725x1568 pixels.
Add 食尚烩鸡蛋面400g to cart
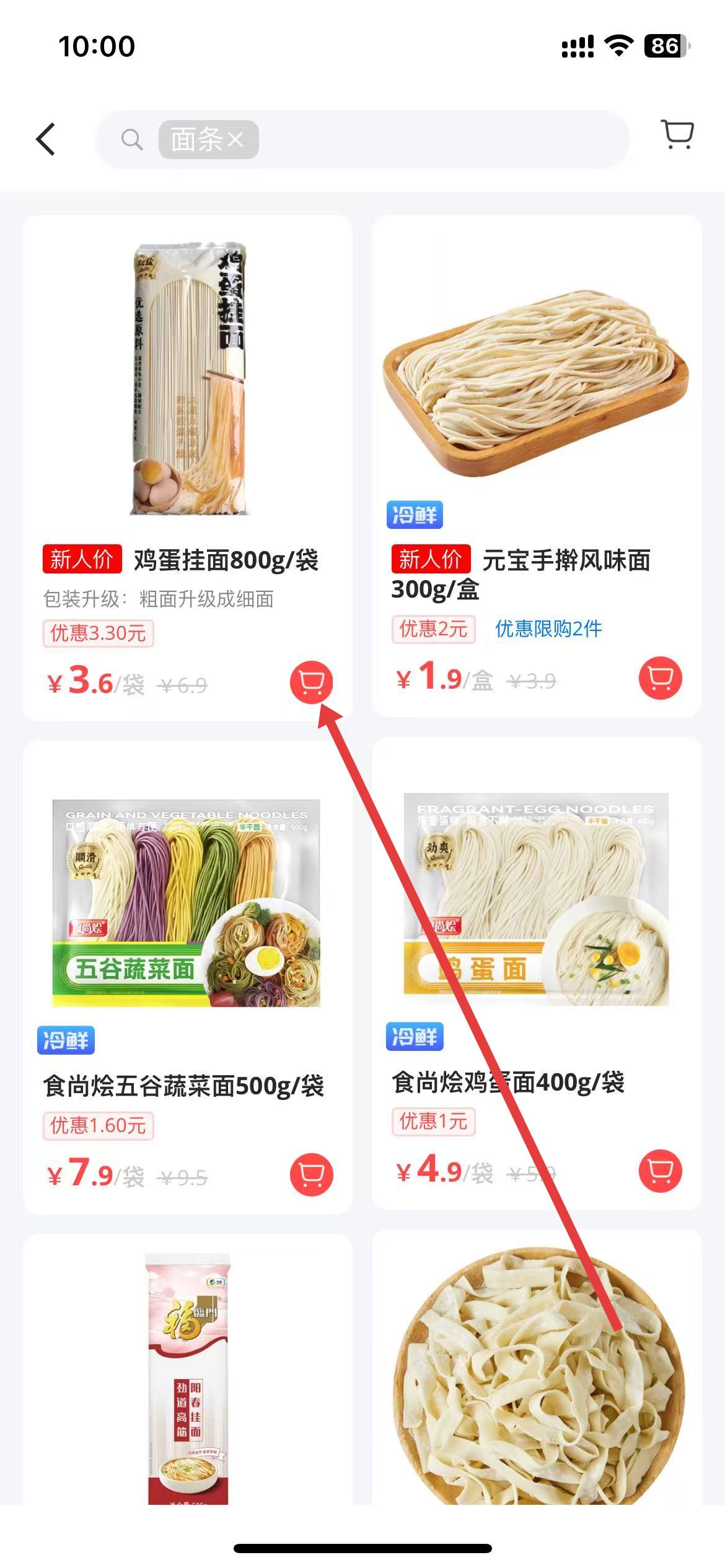tap(660, 1170)
